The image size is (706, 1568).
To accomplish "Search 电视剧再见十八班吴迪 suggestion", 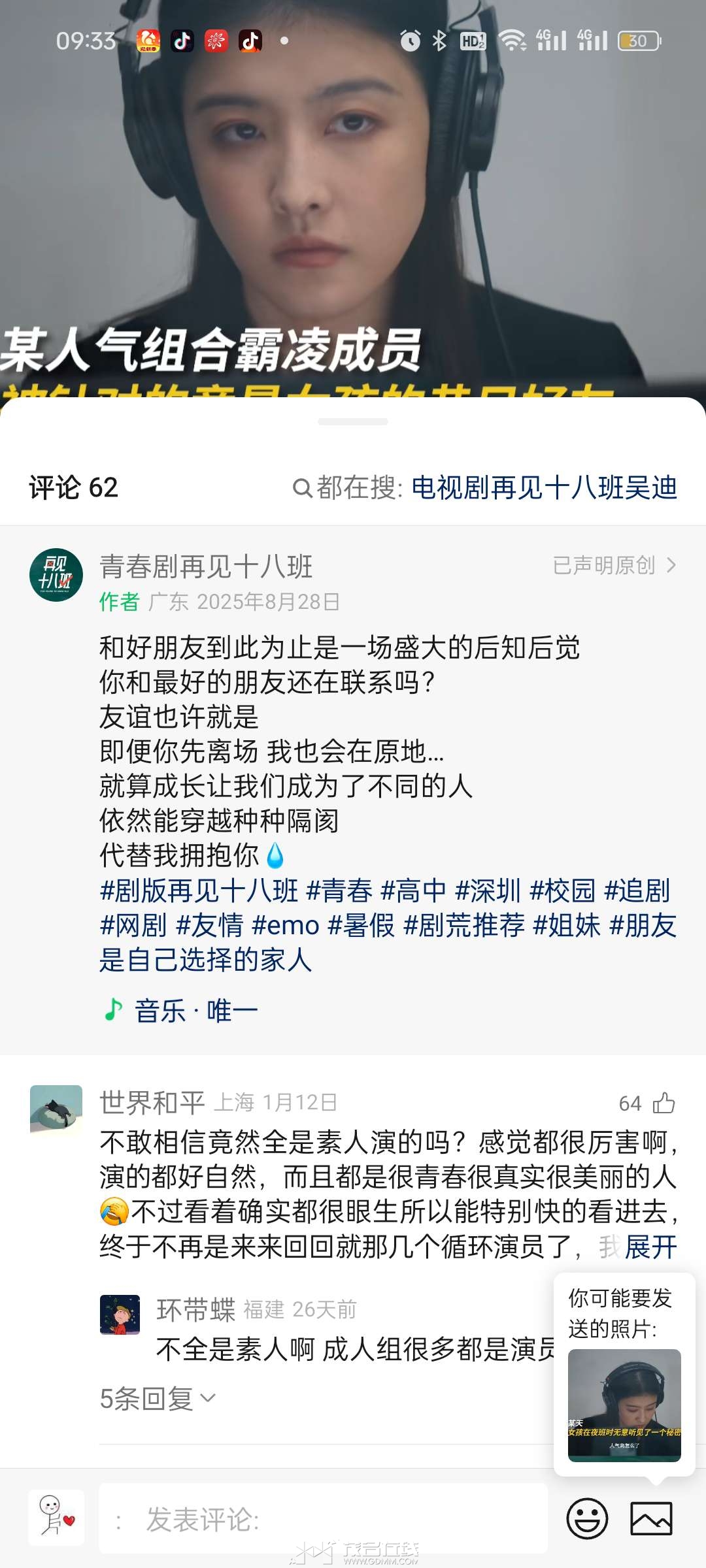I will [544, 488].
